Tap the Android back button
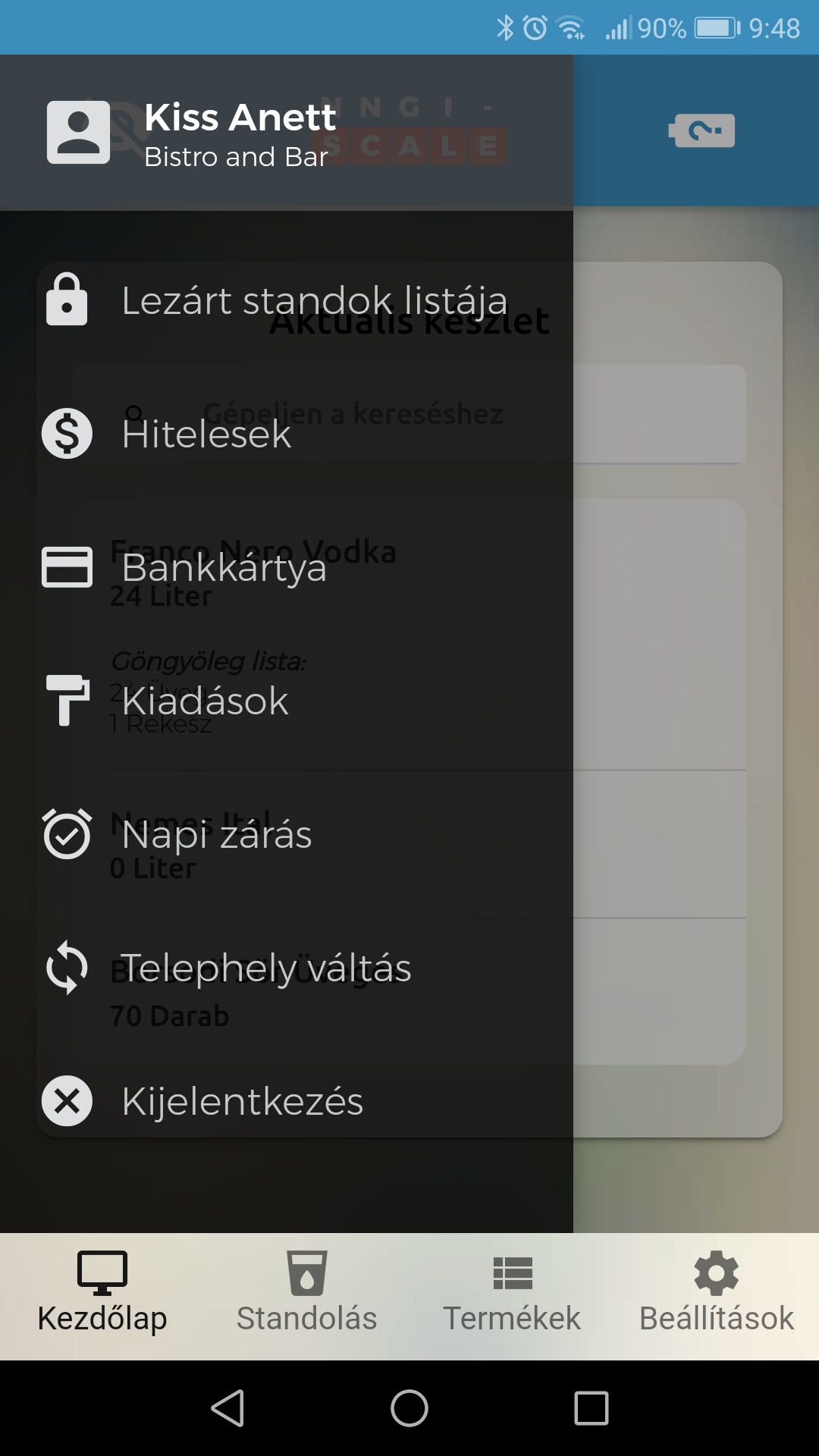Image resolution: width=819 pixels, height=1456 pixels. coord(227,1408)
